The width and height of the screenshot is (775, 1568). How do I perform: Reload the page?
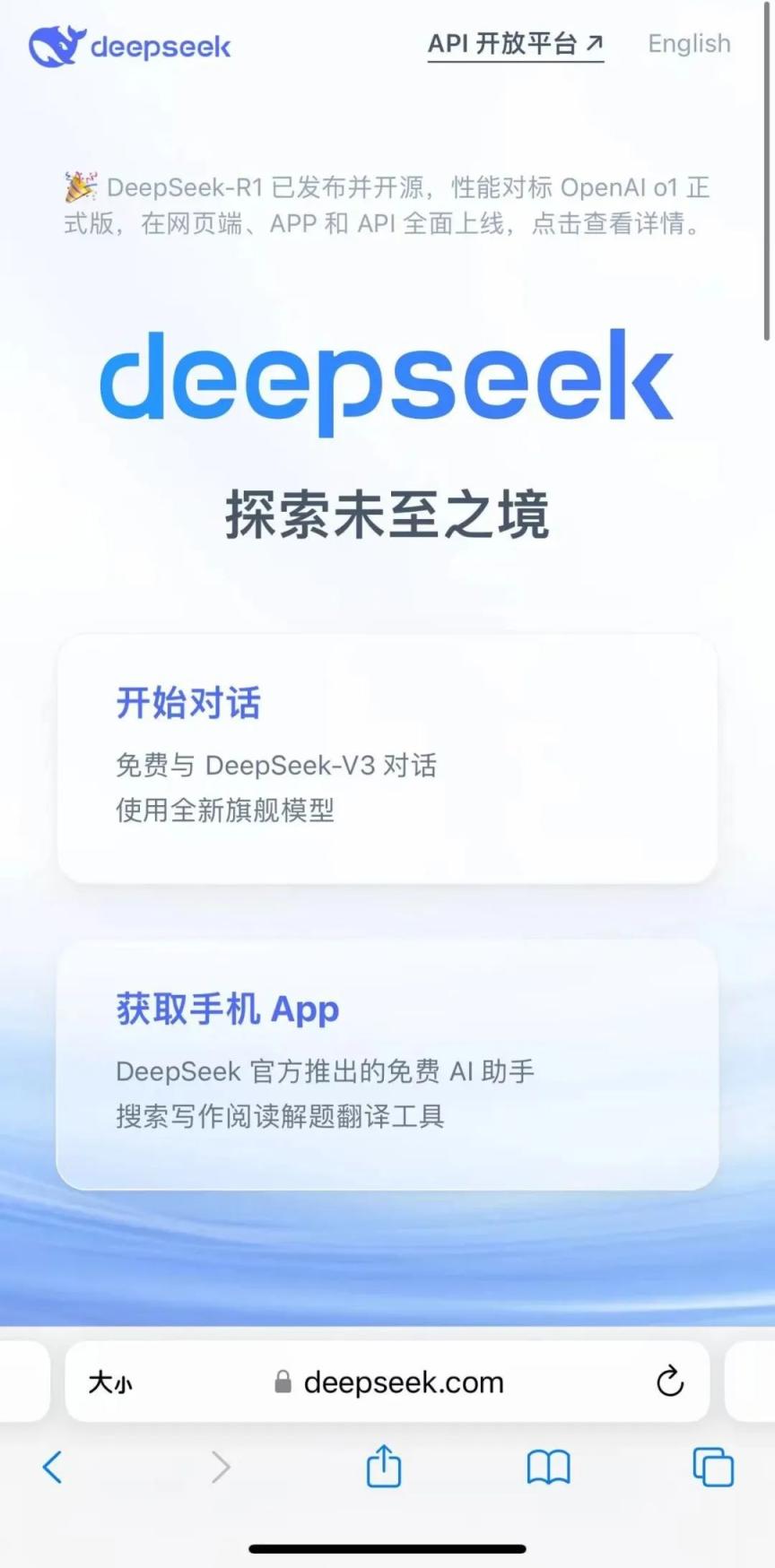pos(669,1382)
